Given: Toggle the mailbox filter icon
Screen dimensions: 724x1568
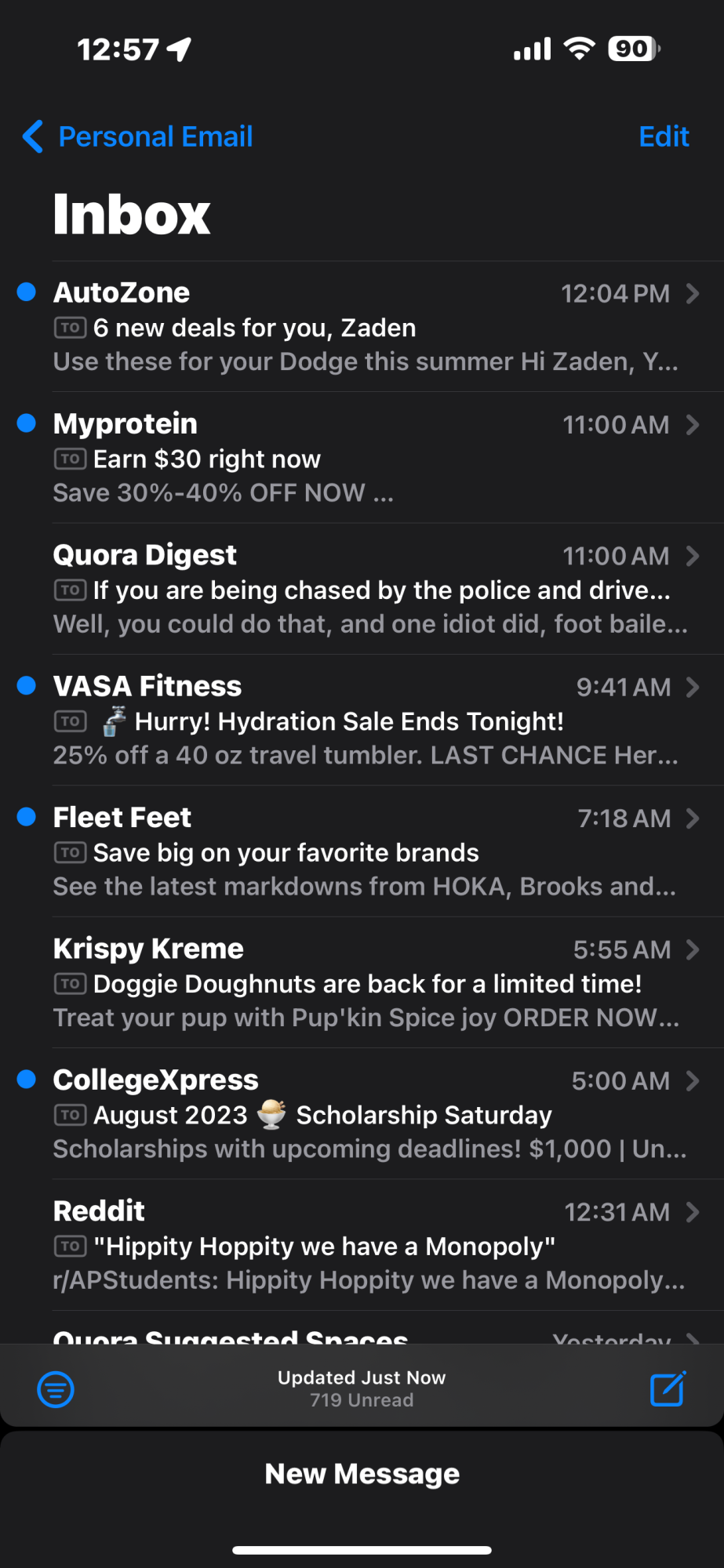Looking at the screenshot, I should tap(56, 1389).
